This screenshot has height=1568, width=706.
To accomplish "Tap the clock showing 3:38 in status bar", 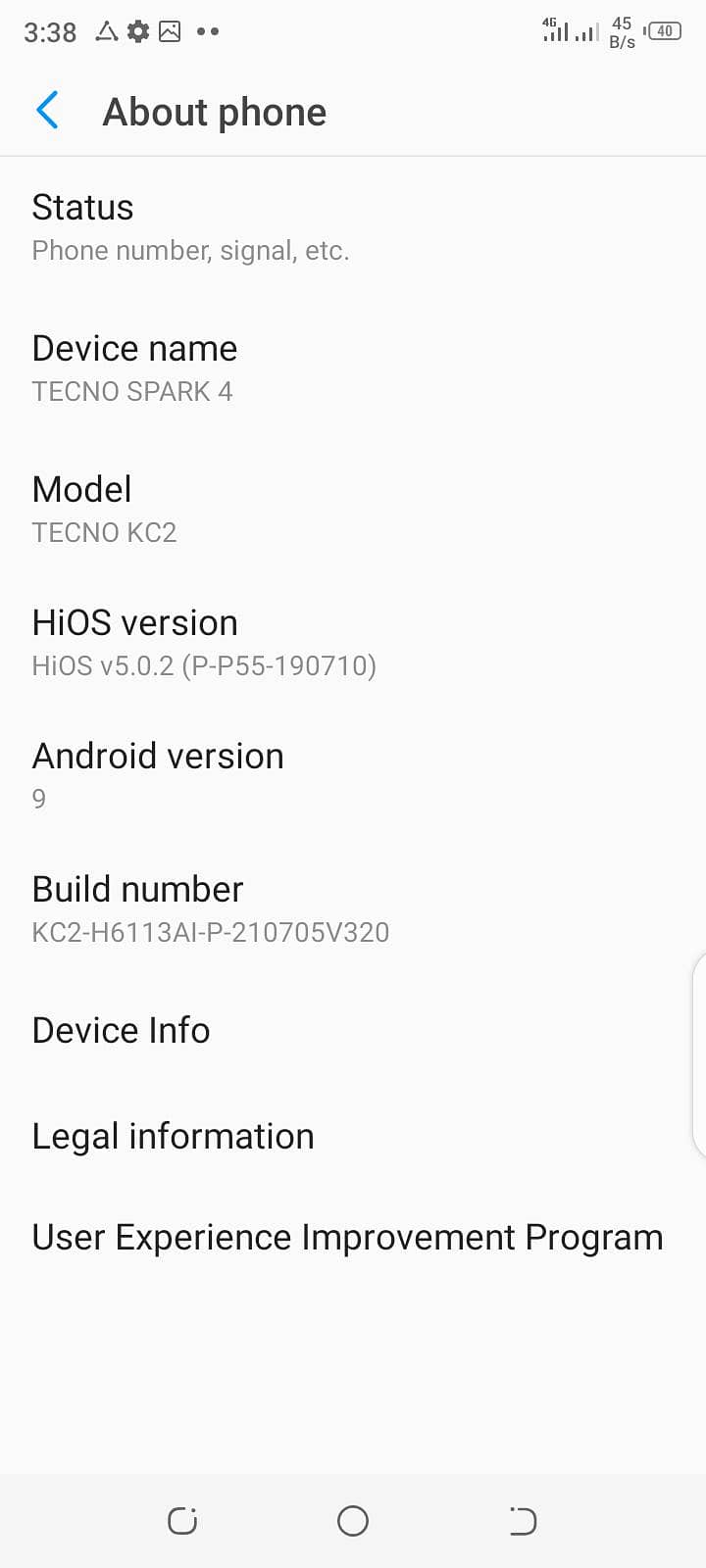I will pyautogui.click(x=50, y=32).
